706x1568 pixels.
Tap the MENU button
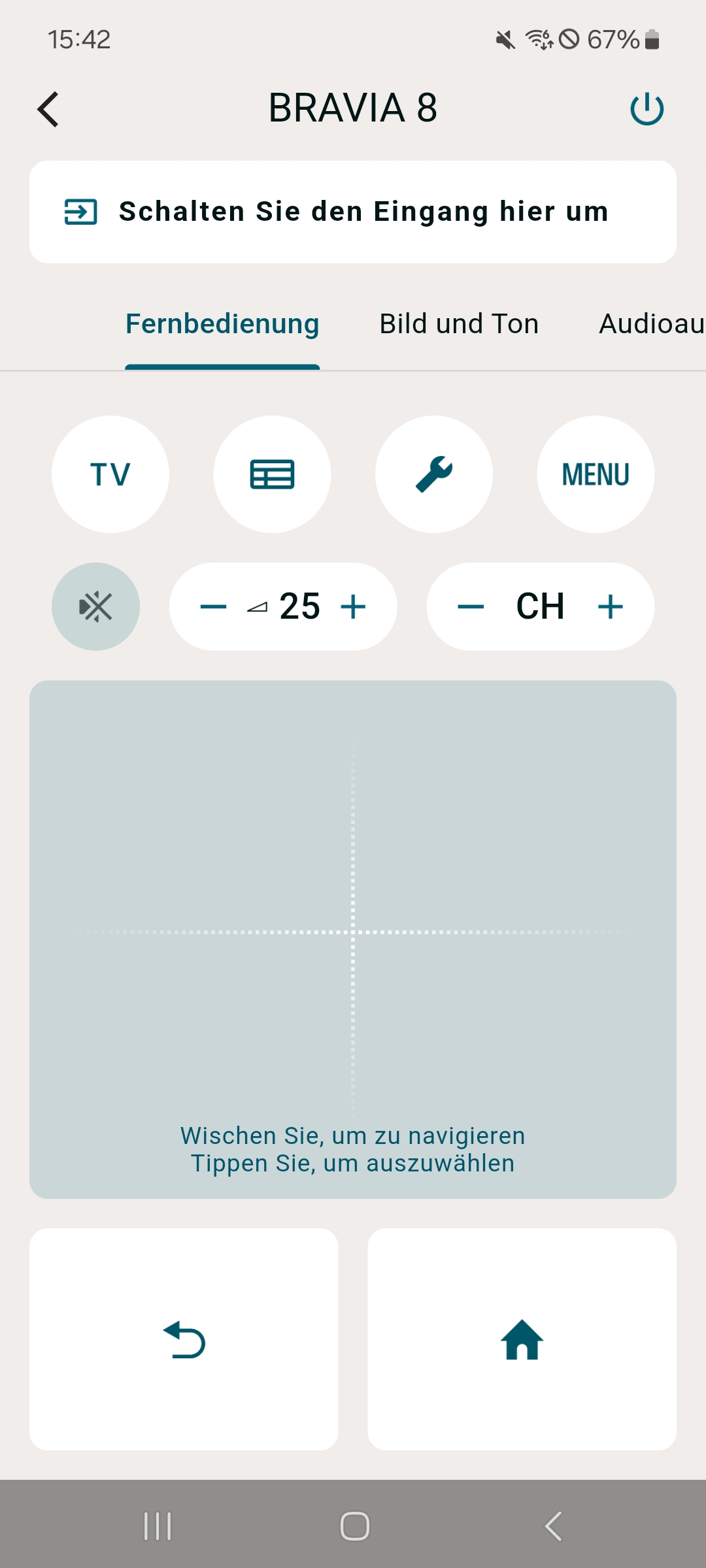pyautogui.click(x=596, y=474)
